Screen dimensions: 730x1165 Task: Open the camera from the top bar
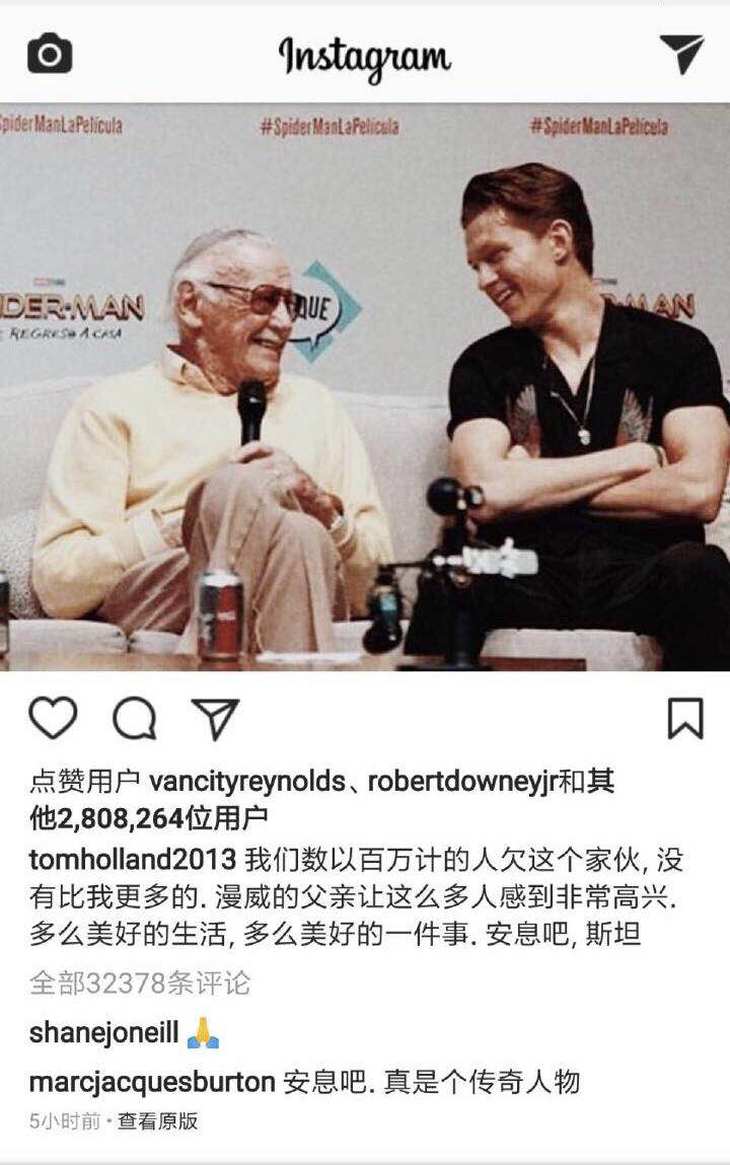click(x=49, y=53)
